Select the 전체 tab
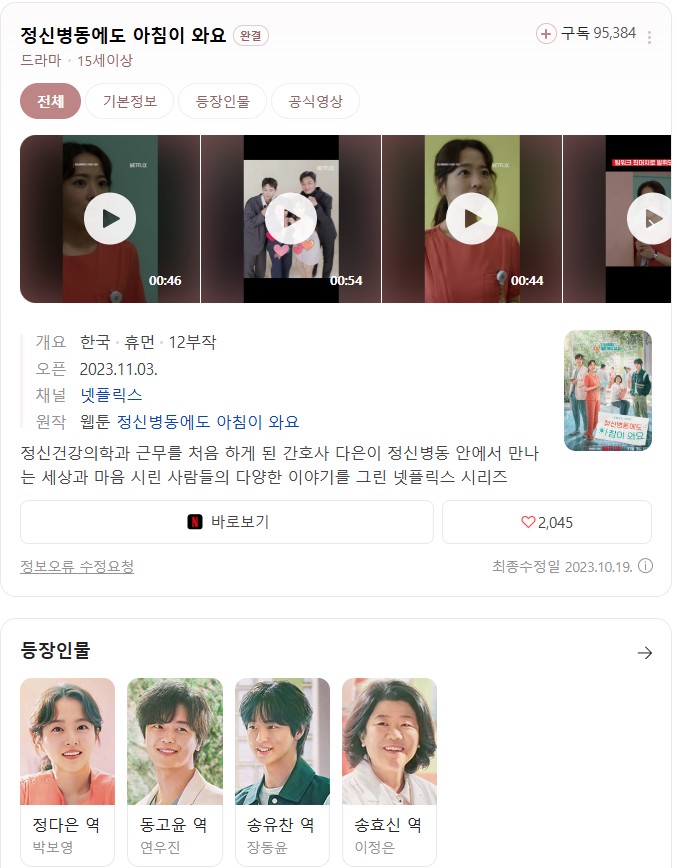This screenshot has width=677, height=868. click(51, 101)
